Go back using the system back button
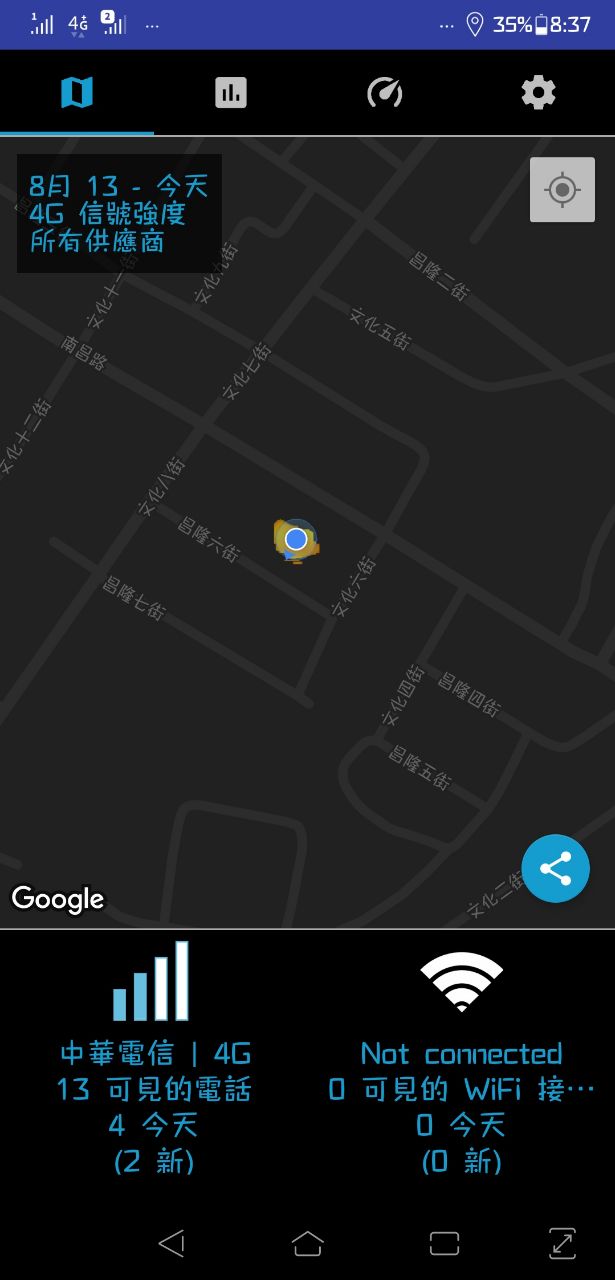The image size is (615, 1280). point(172,1243)
